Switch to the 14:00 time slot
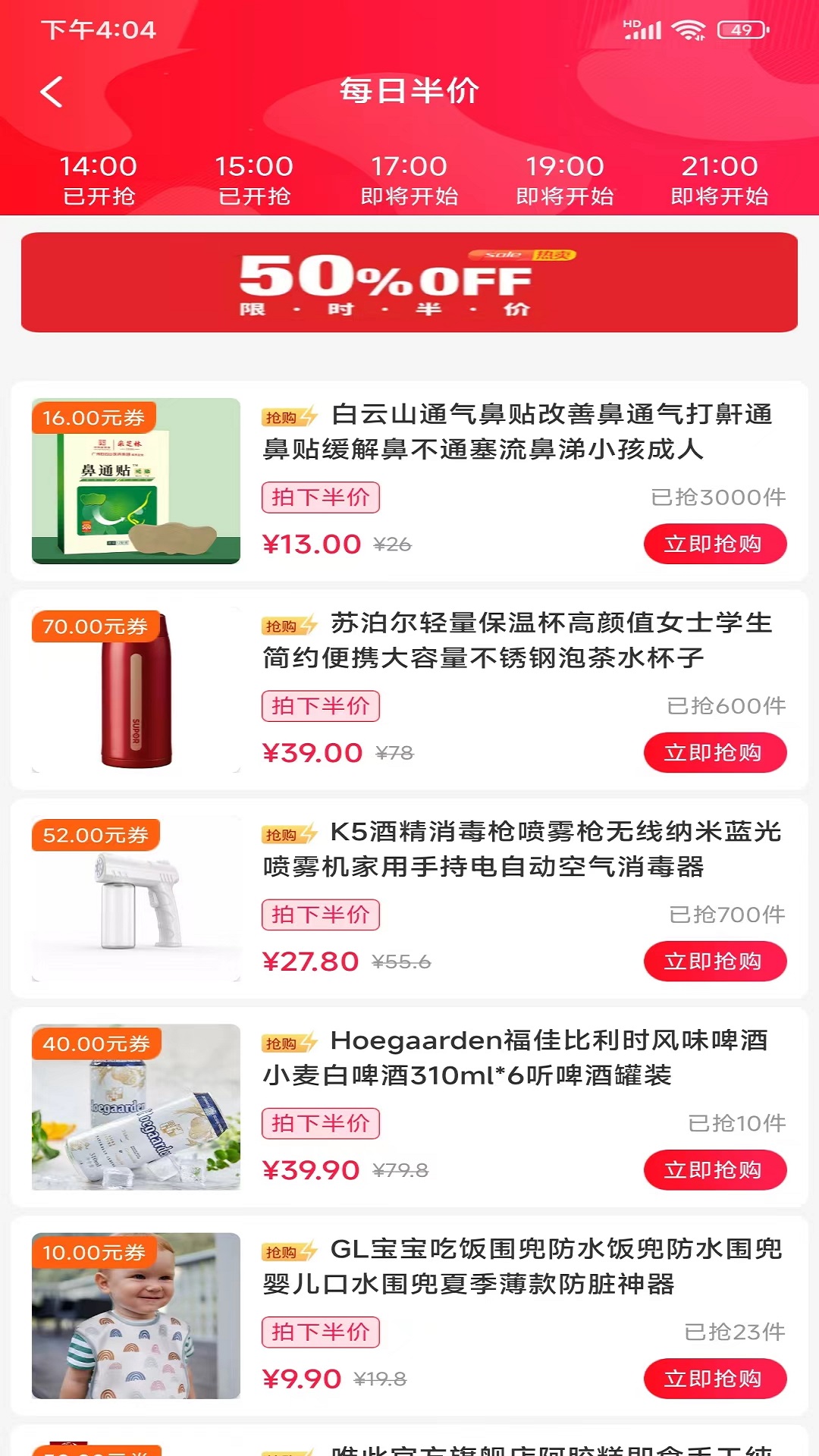This screenshot has width=819, height=1456. coord(99,180)
